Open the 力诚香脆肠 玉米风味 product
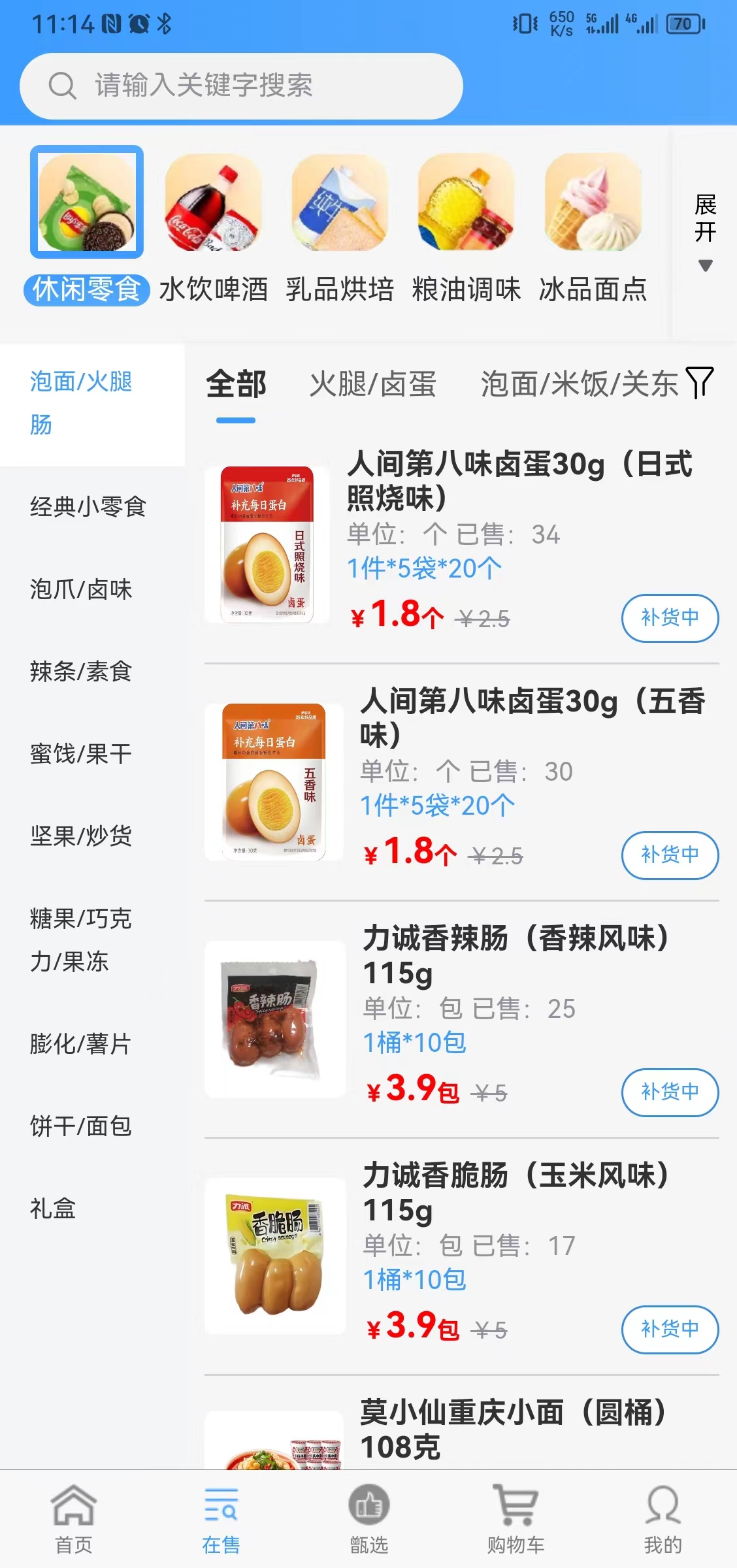Screen dimensions: 737x1568 [516, 1192]
